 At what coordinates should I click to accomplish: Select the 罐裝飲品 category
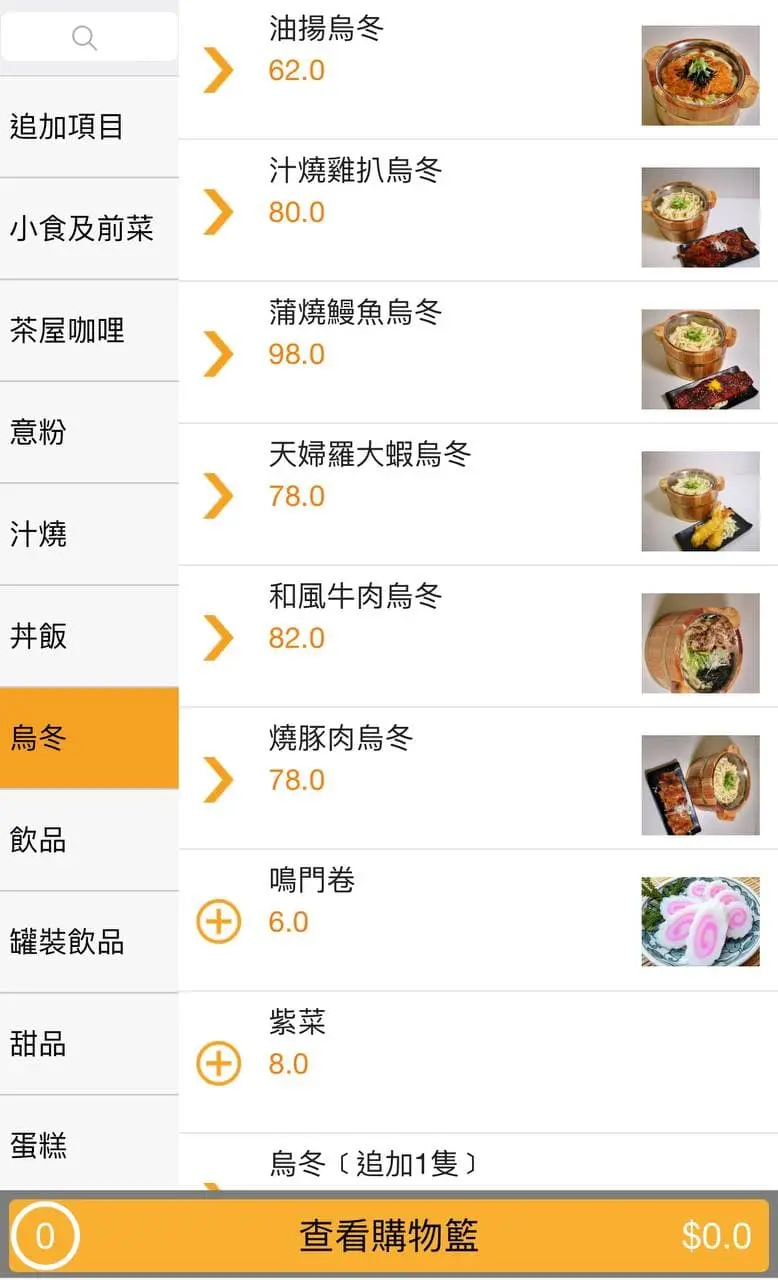(x=88, y=942)
